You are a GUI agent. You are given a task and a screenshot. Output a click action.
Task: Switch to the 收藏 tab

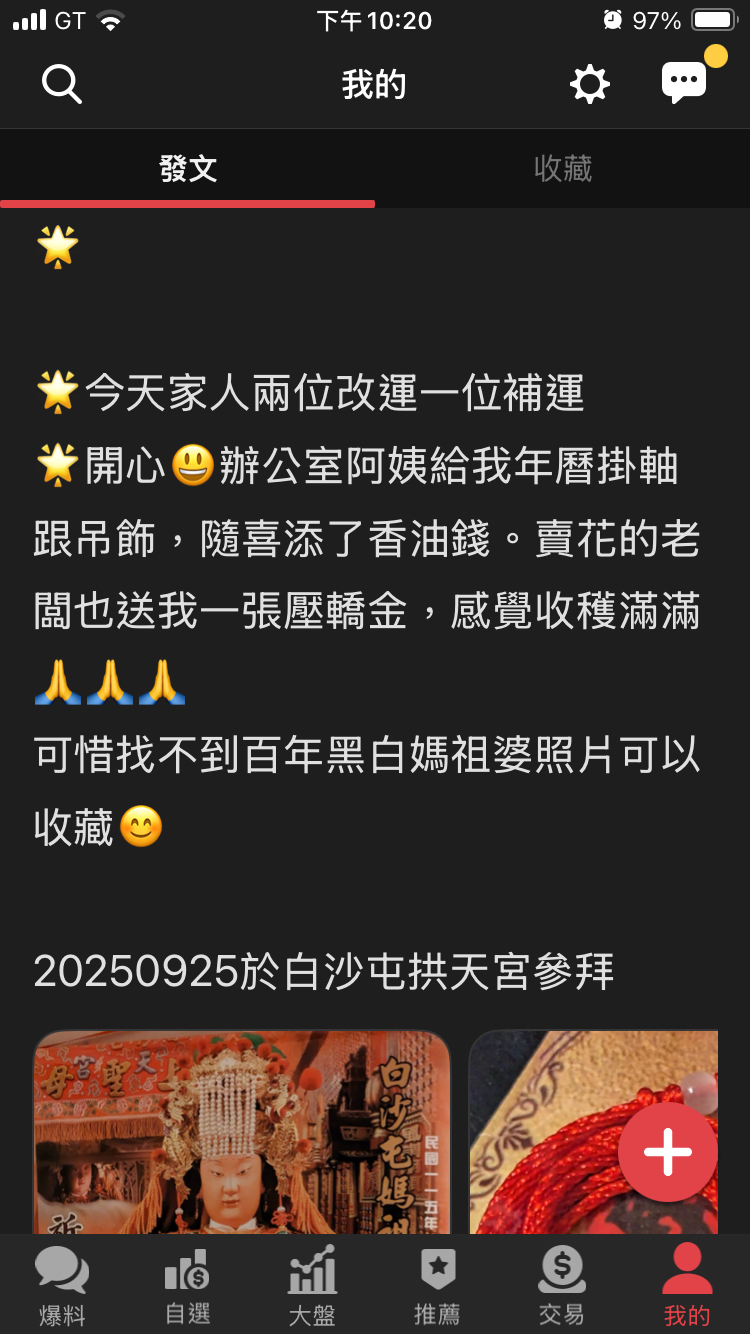(x=563, y=169)
